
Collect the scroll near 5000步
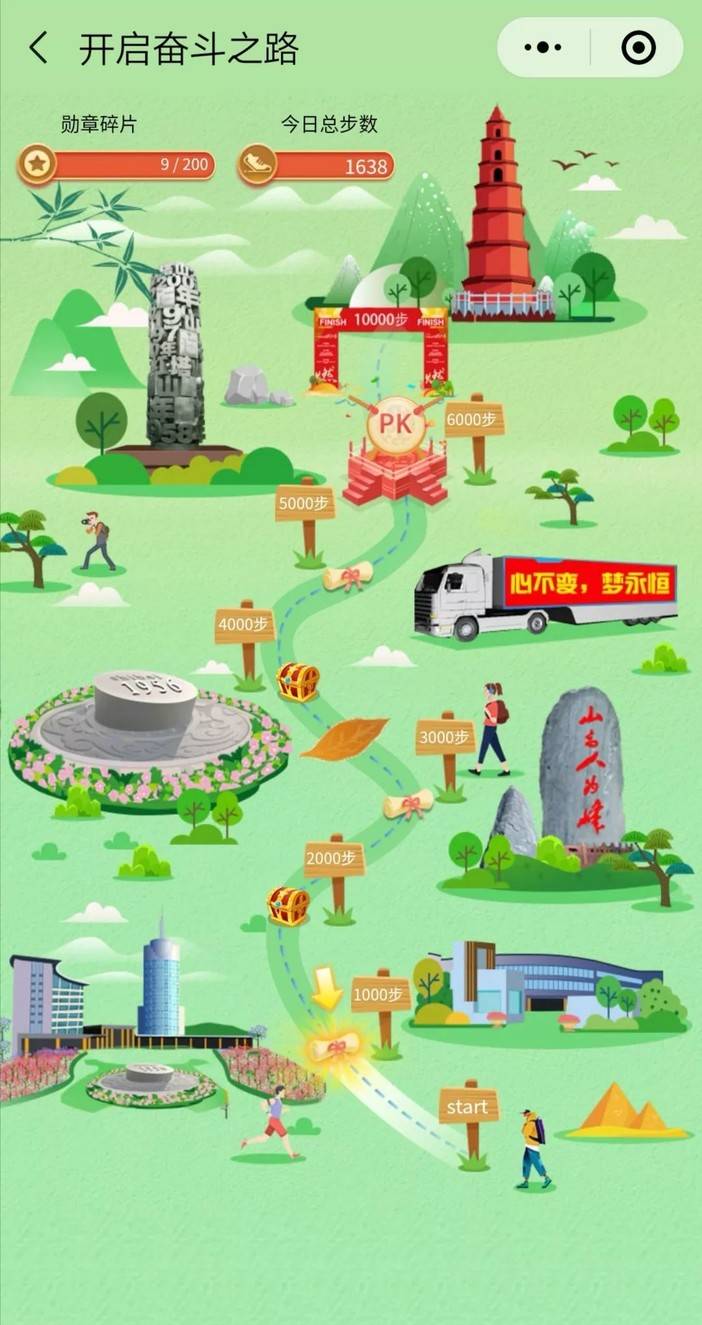tap(348, 576)
